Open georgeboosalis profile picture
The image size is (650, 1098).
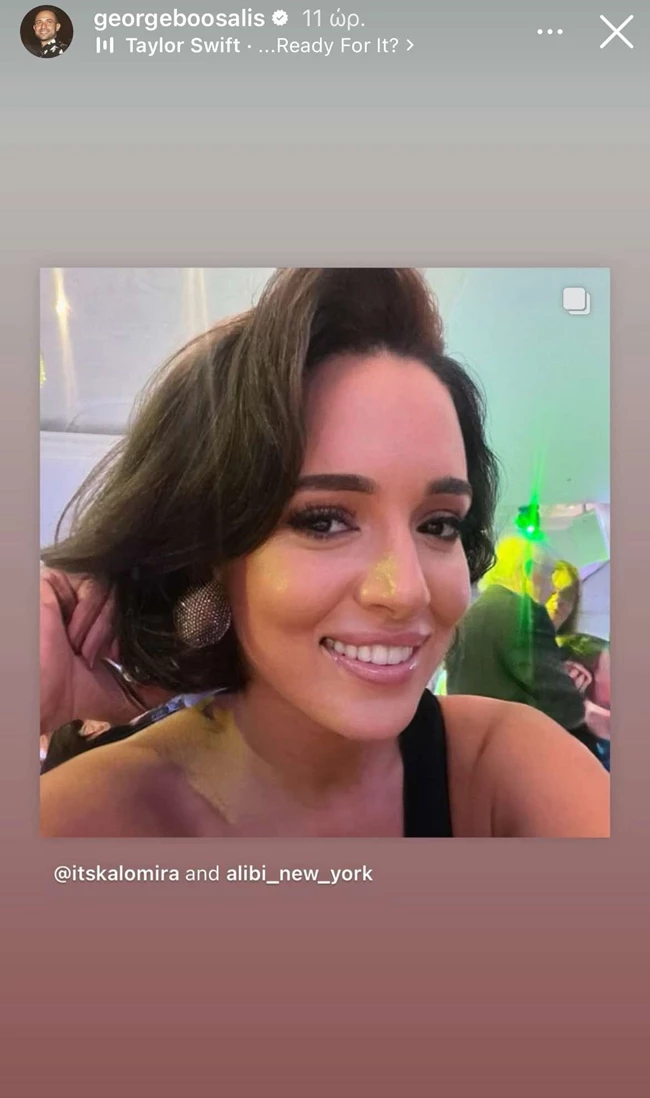tap(46, 31)
